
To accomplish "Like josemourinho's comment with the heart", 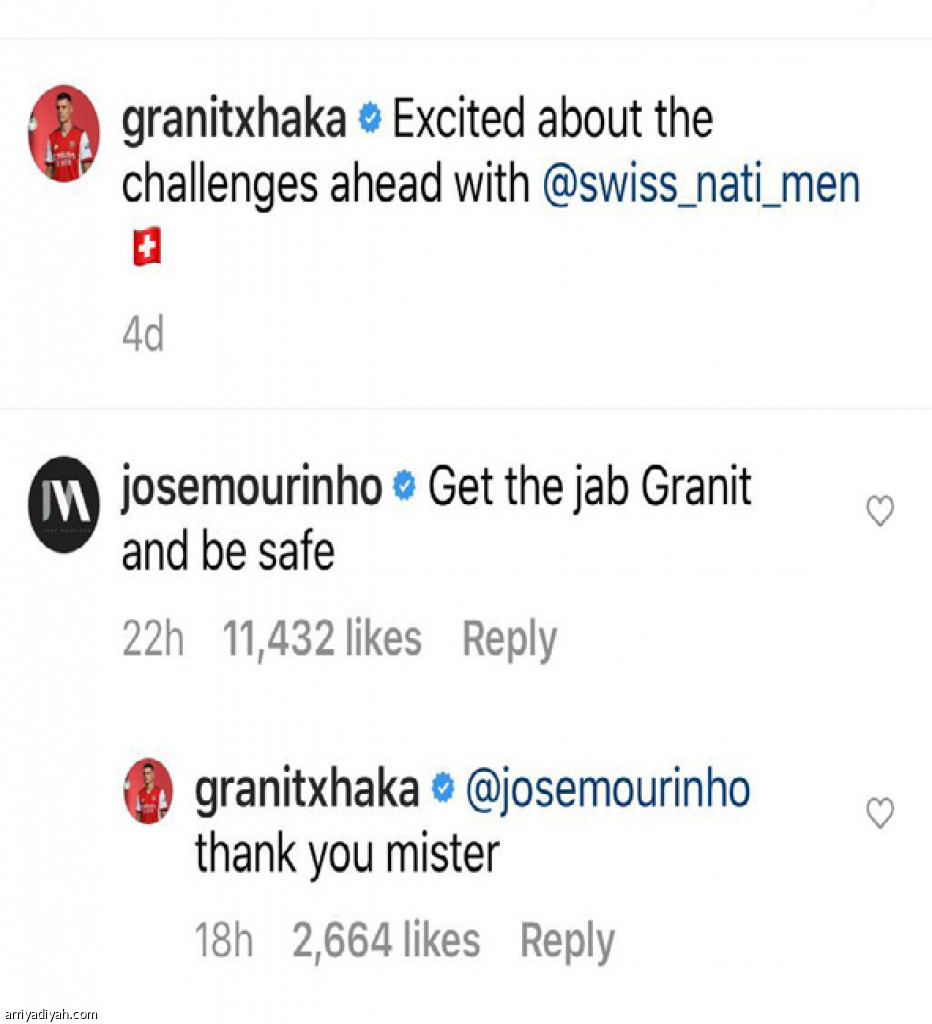I will coord(879,512).
